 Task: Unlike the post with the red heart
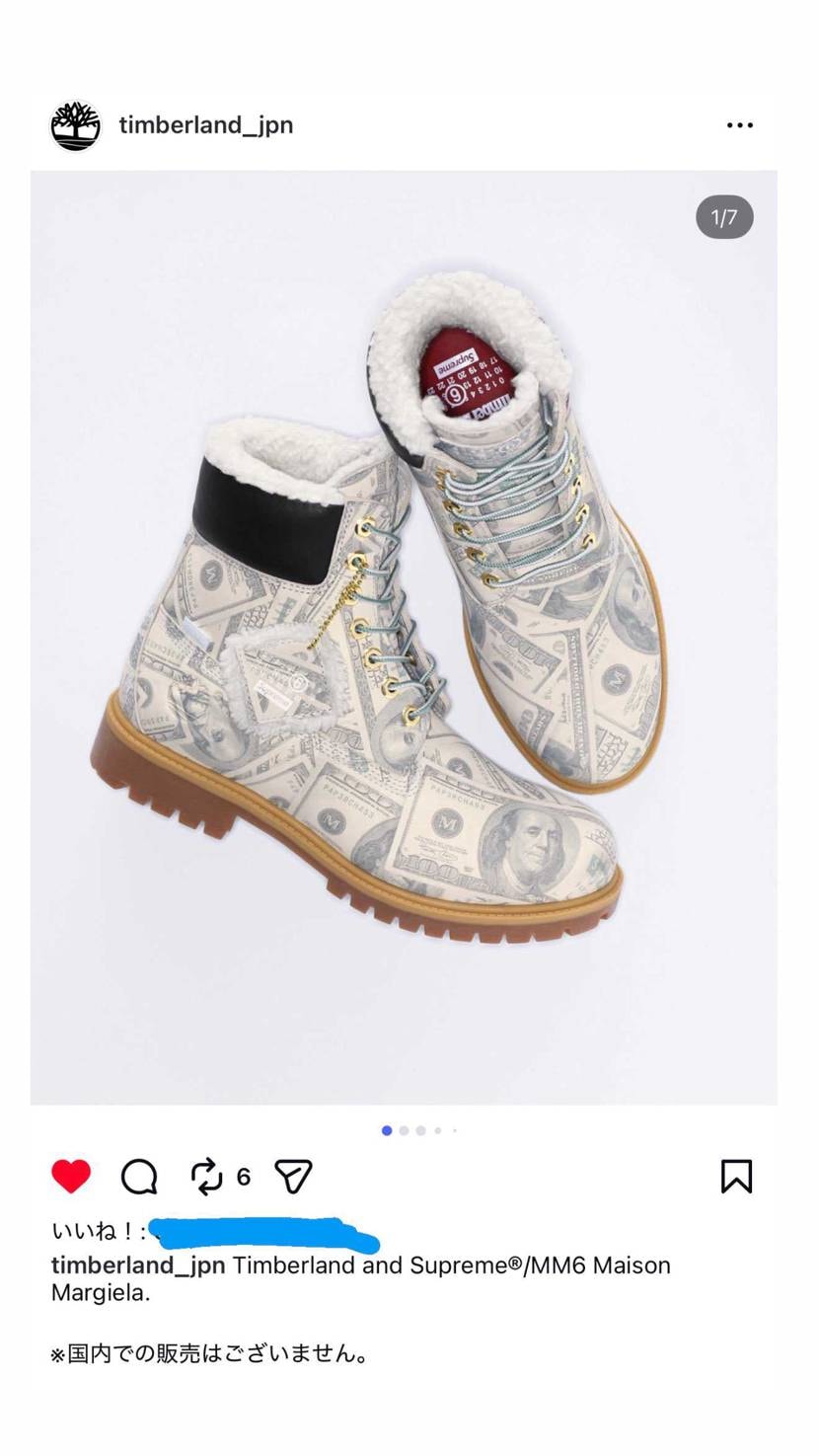tap(71, 1176)
